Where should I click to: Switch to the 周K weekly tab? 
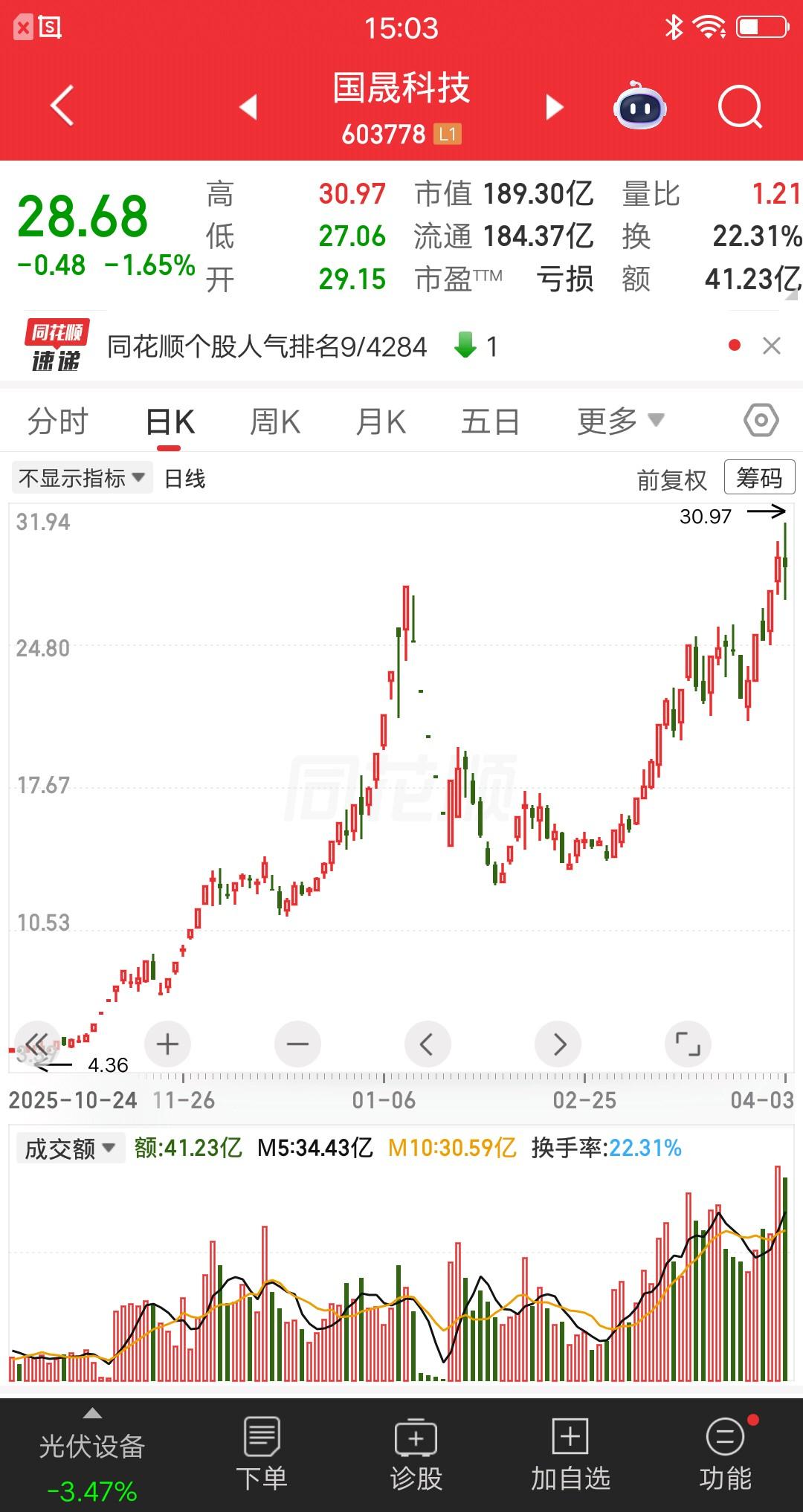click(275, 421)
